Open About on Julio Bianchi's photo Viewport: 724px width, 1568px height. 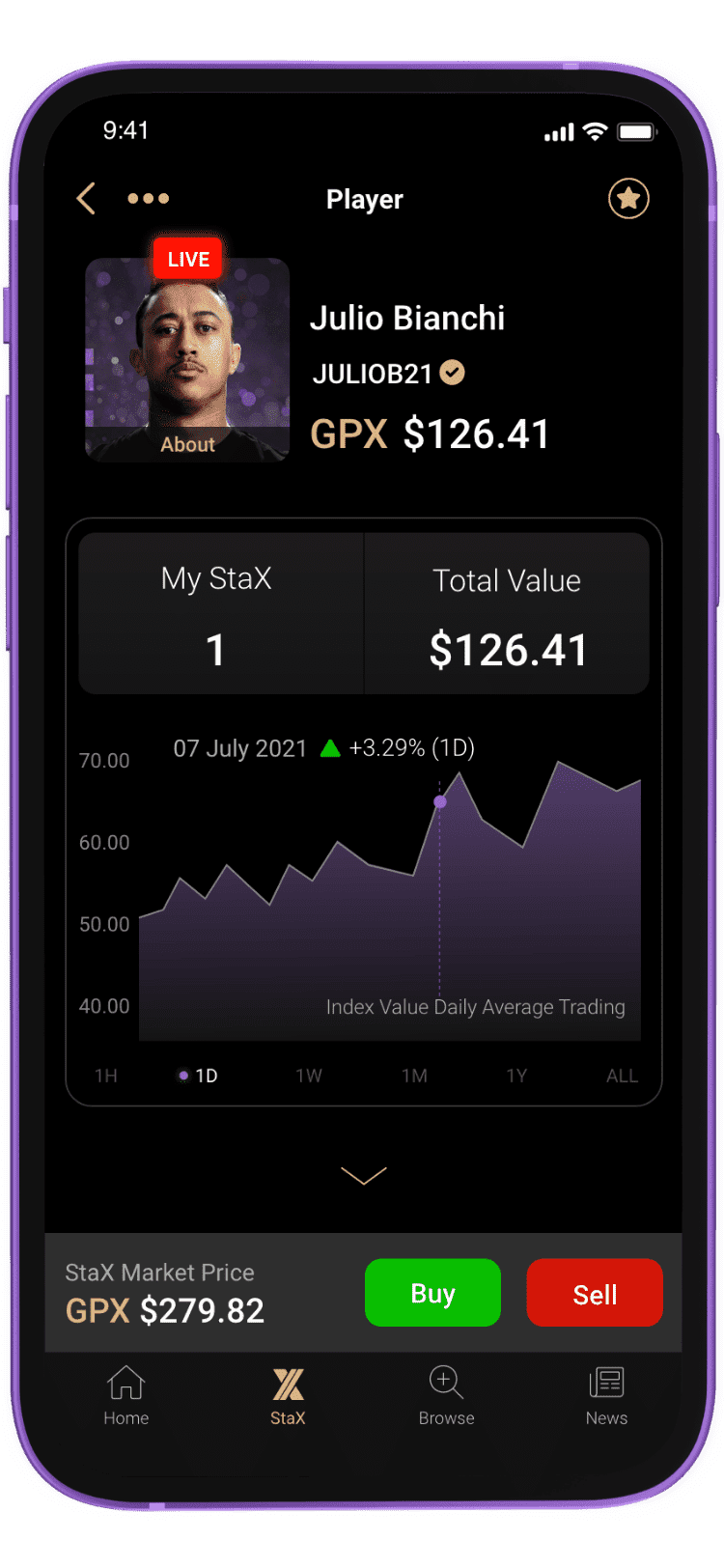pos(187,444)
